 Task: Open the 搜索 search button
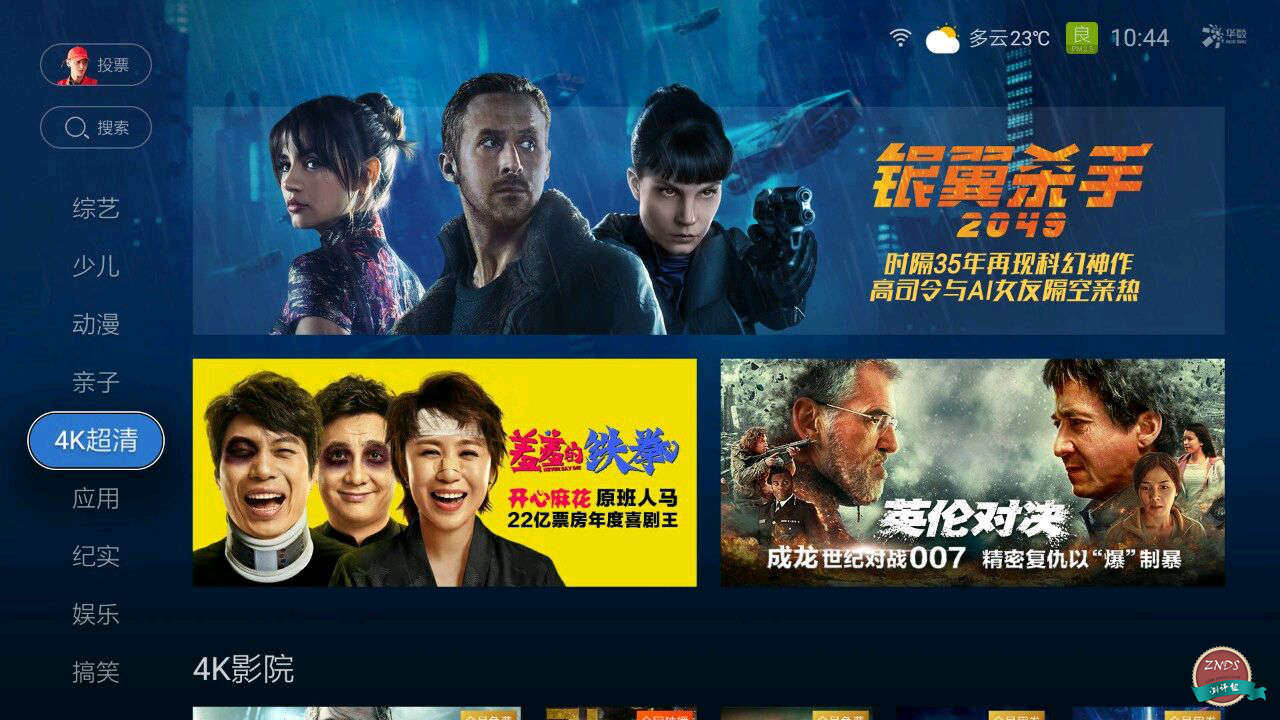(96, 128)
